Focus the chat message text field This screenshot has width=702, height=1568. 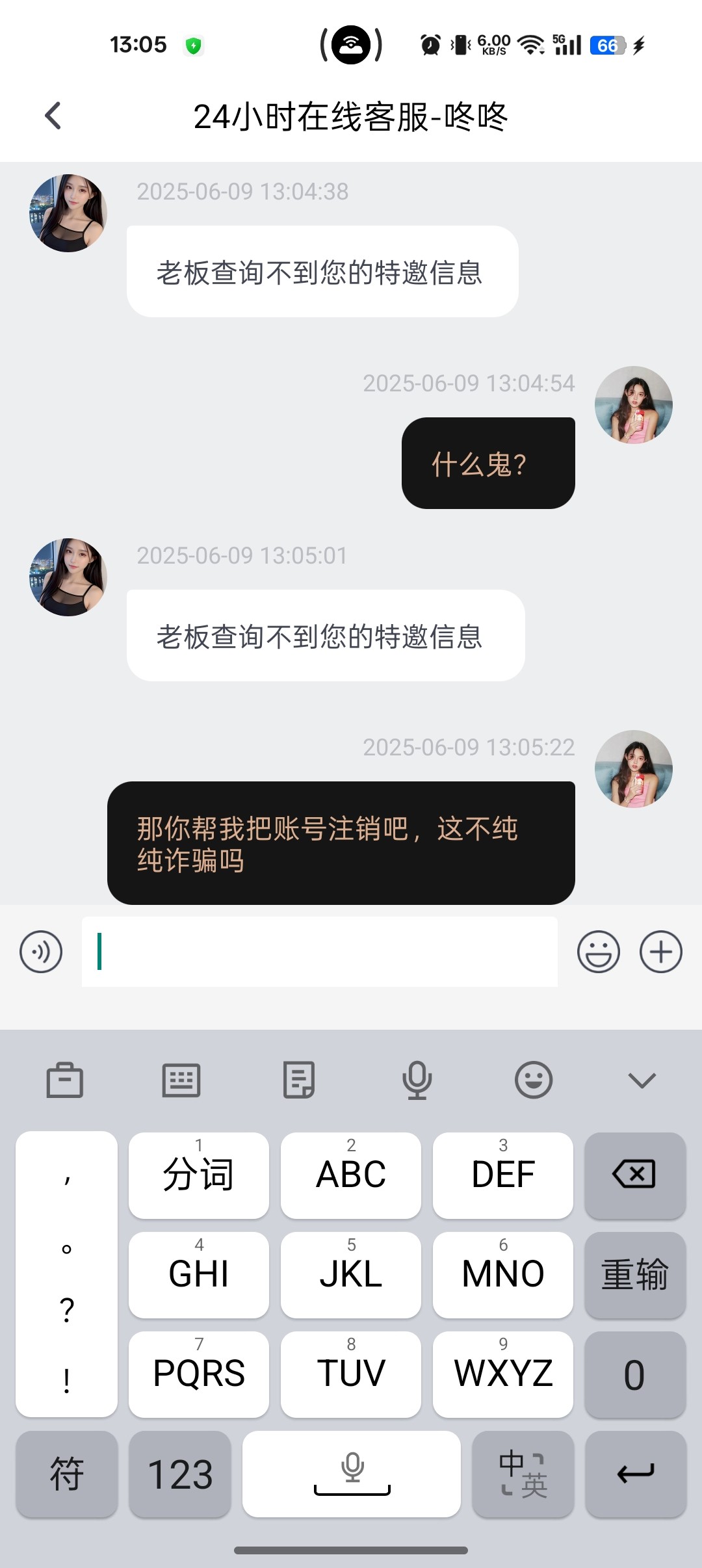(x=319, y=952)
